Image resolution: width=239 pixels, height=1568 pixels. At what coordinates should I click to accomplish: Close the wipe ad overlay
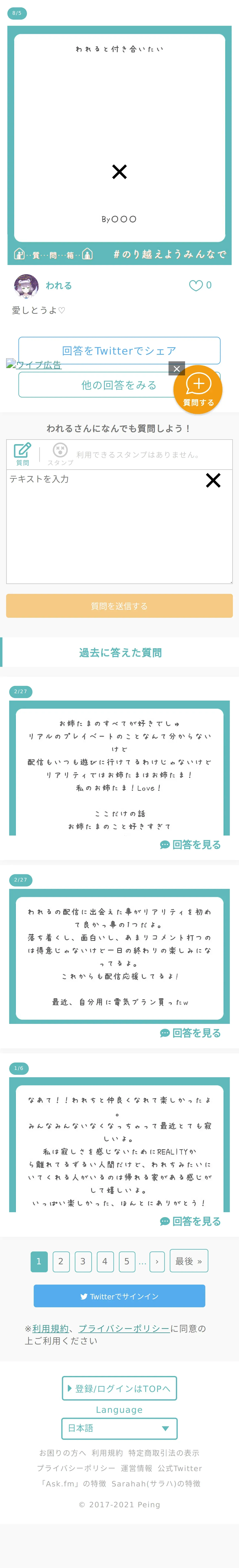(176, 369)
